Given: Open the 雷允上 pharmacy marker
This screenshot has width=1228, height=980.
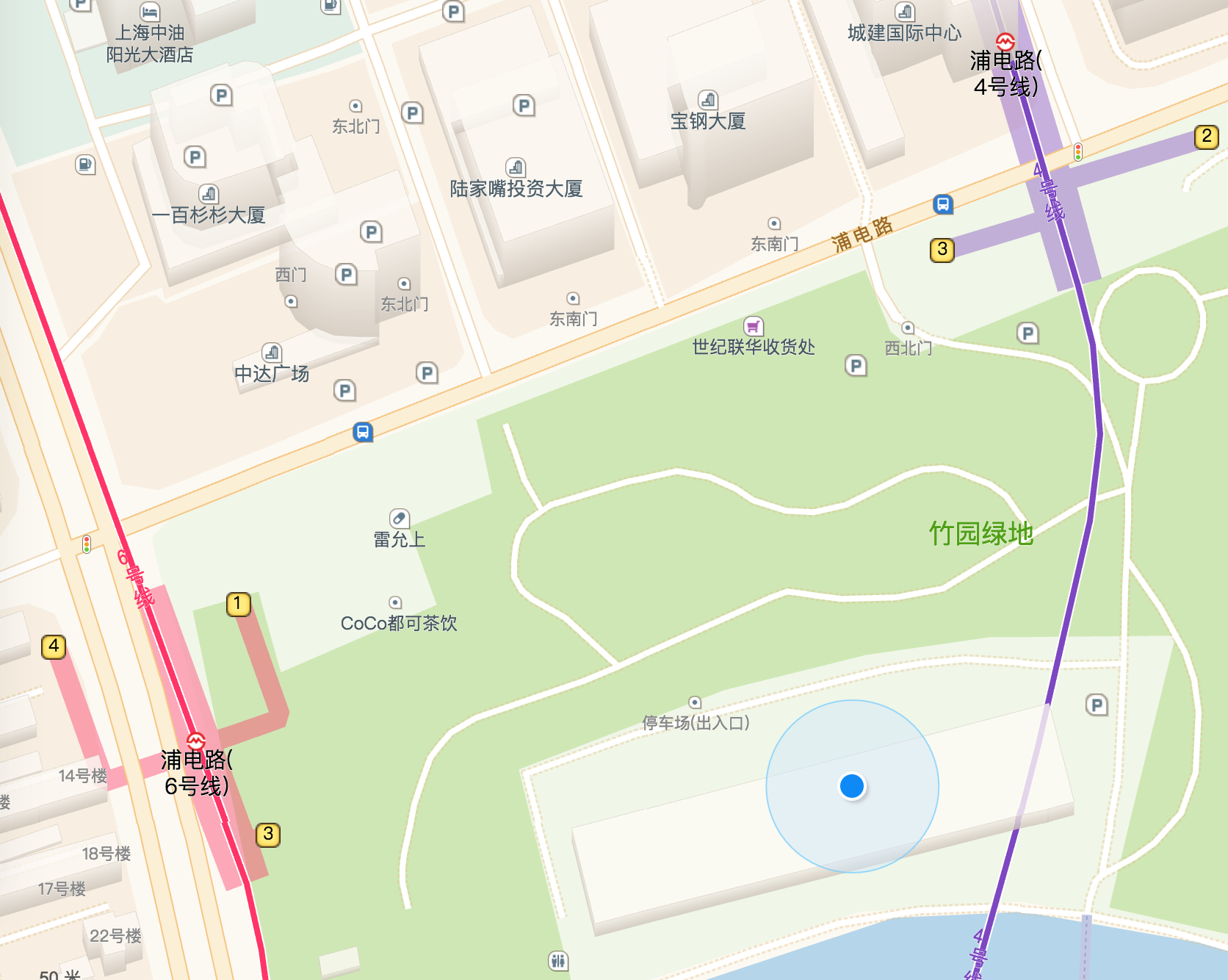Looking at the screenshot, I should click(399, 519).
